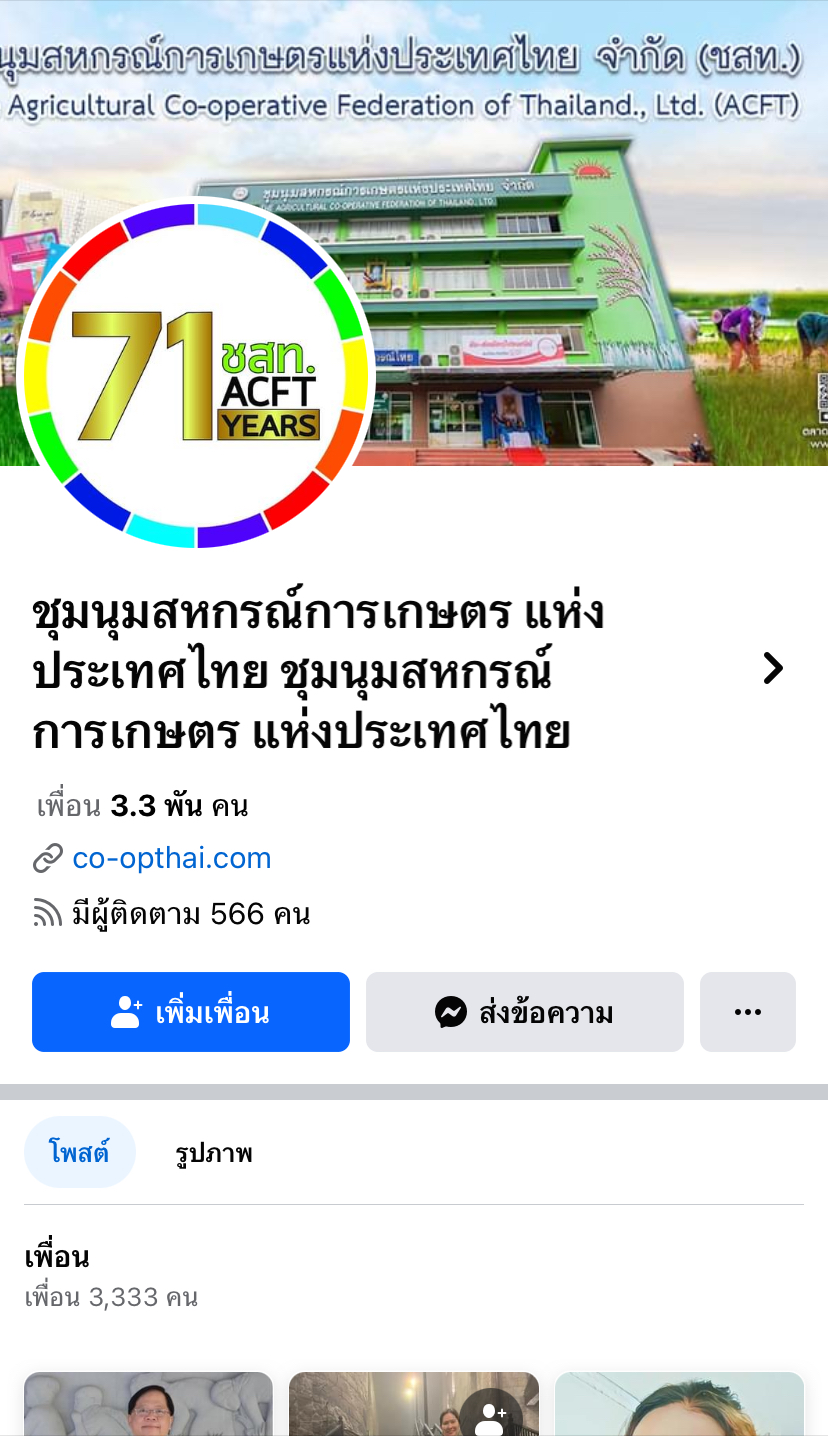
Task: Select the โพสต์ posts tab
Action: pyautogui.click(x=79, y=1153)
